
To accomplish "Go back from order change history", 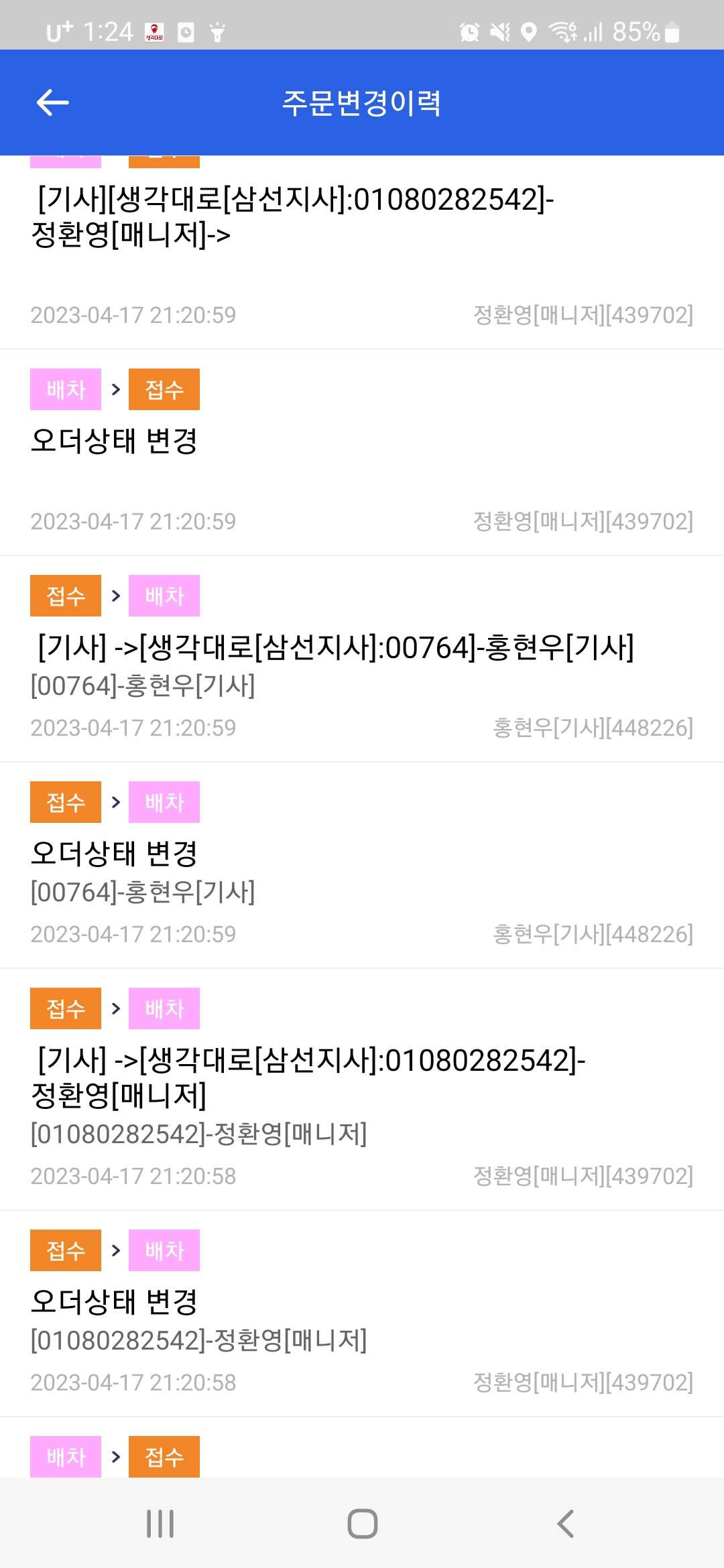I will tap(53, 103).
